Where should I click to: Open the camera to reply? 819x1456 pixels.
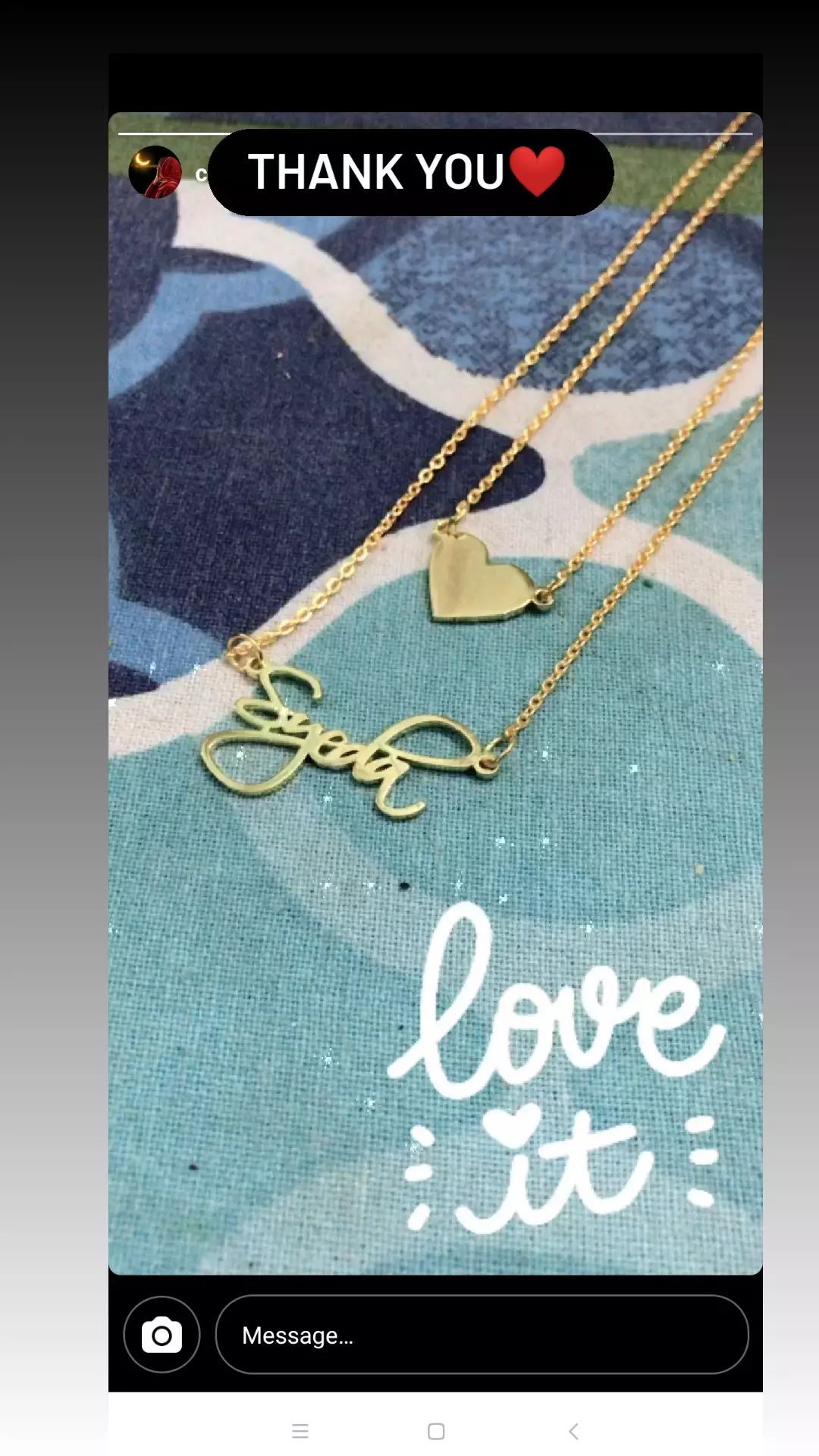click(x=162, y=1335)
